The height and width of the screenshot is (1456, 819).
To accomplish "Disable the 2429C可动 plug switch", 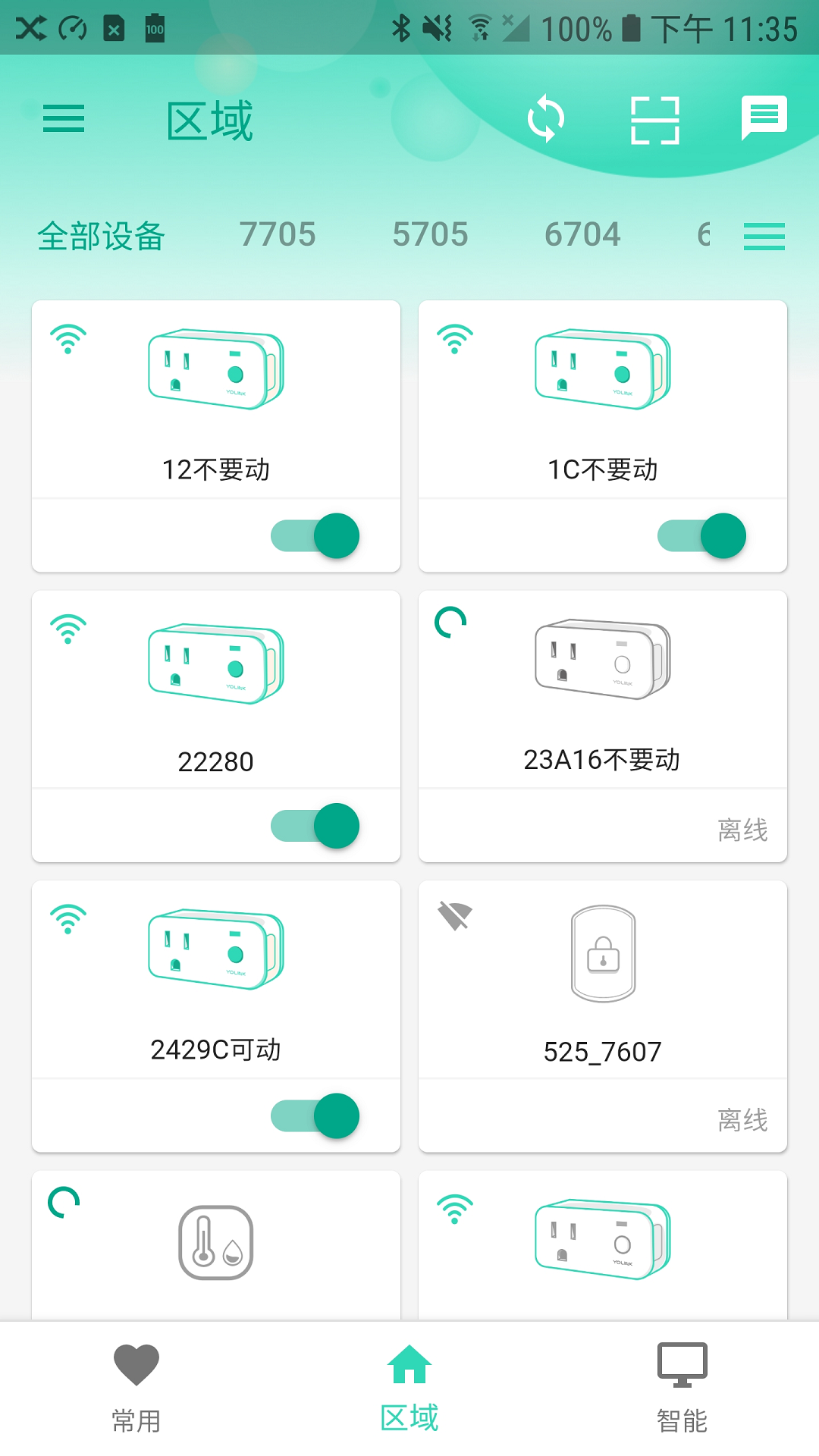I will pyautogui.click(x=315, y=1116).
